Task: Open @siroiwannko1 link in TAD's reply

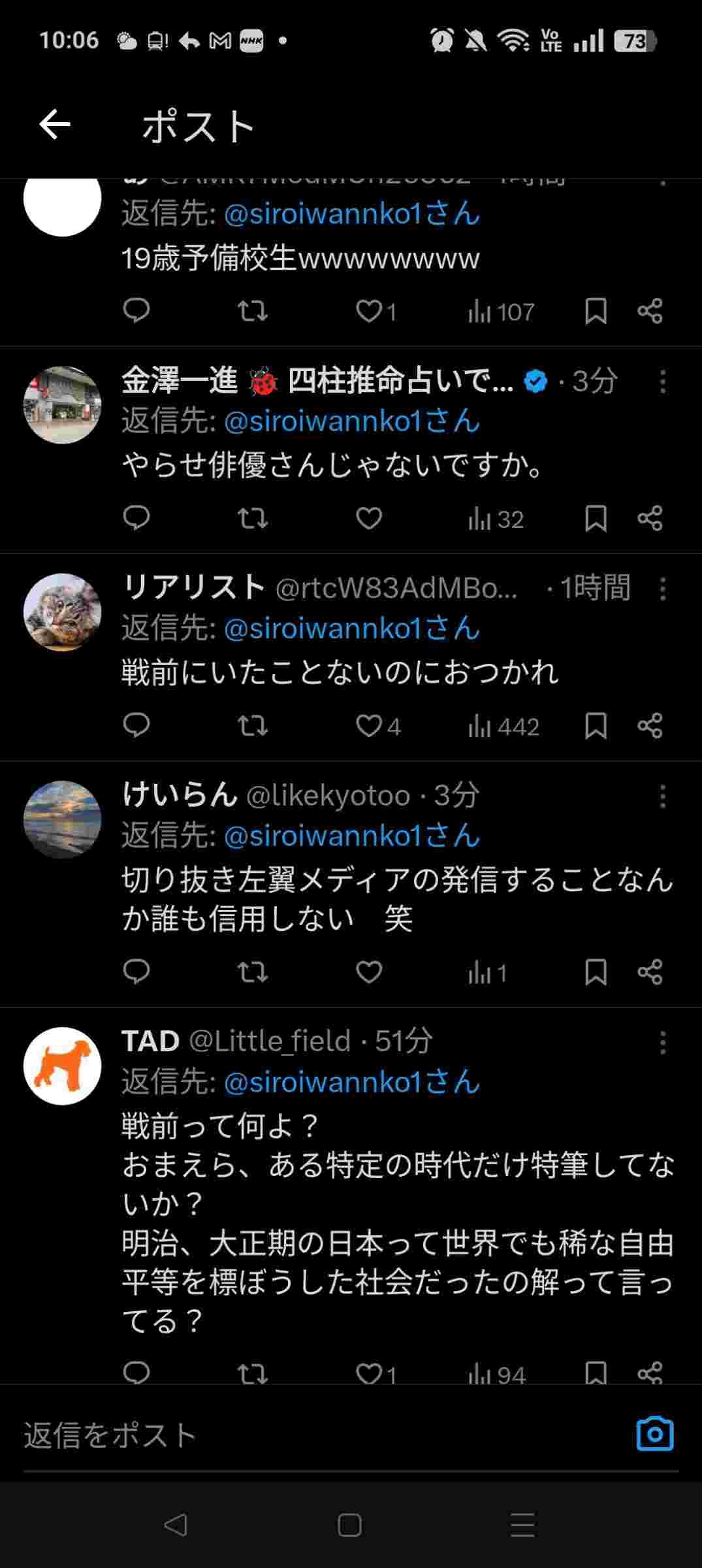Action: coord(351,1083)
